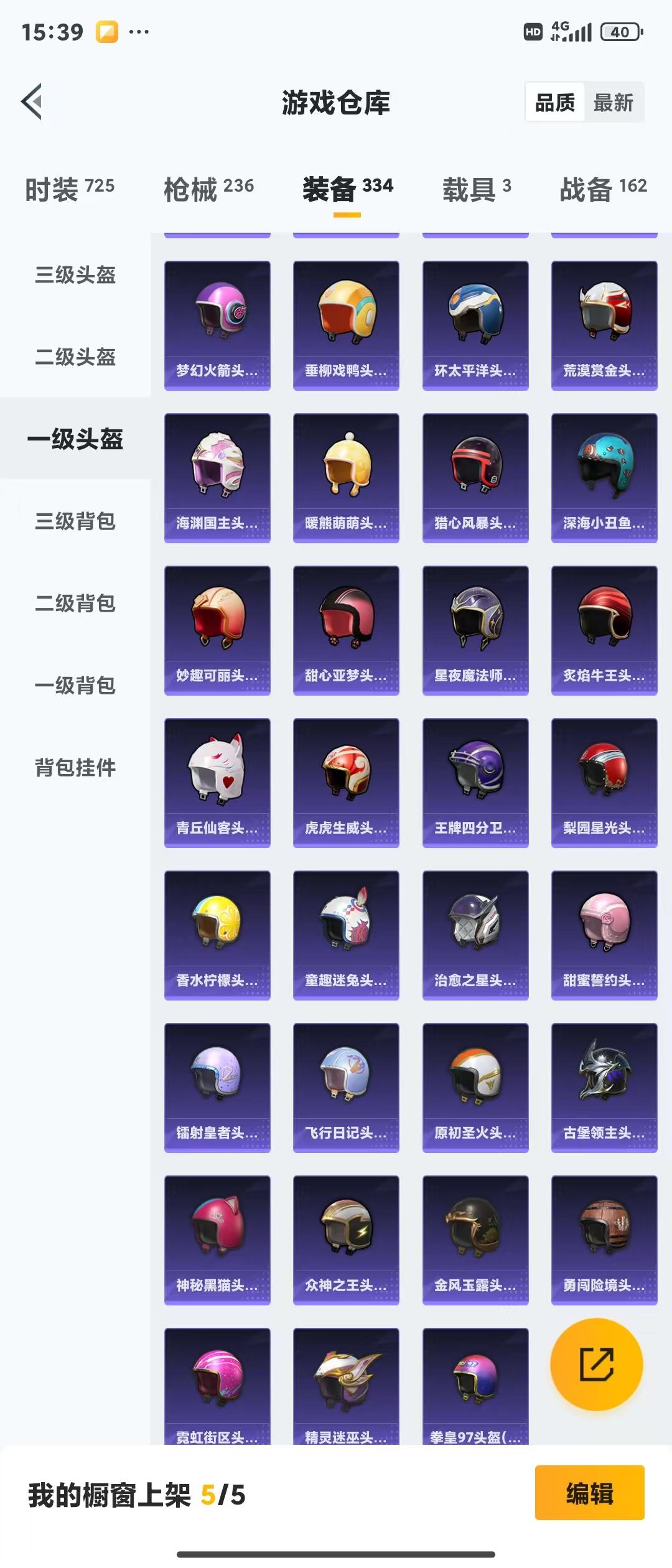Image resolution: width=672 pixels, height=1568 pixels.
Task: Open the 背包挂件 category
Action: [x=75, y=768]
